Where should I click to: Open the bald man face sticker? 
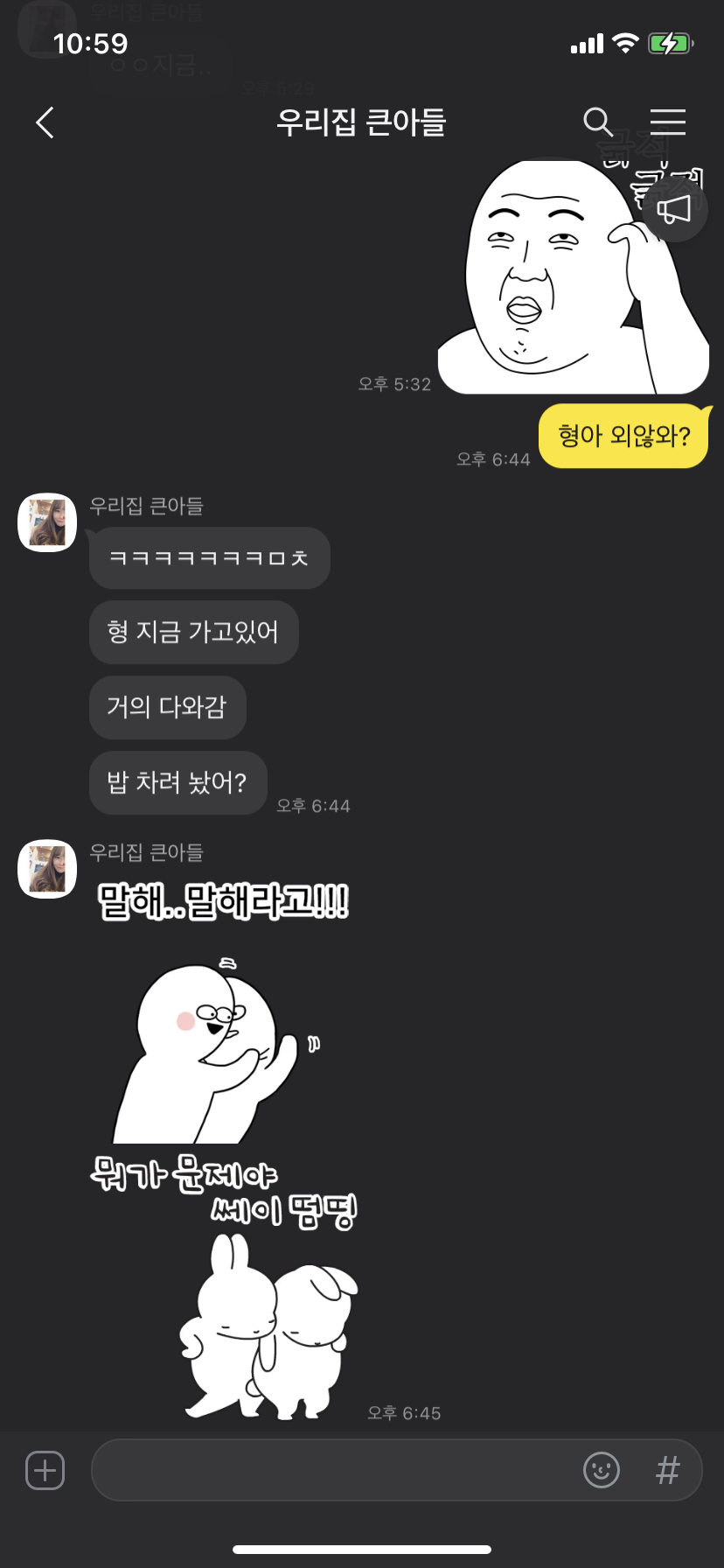tap(573, 276)
